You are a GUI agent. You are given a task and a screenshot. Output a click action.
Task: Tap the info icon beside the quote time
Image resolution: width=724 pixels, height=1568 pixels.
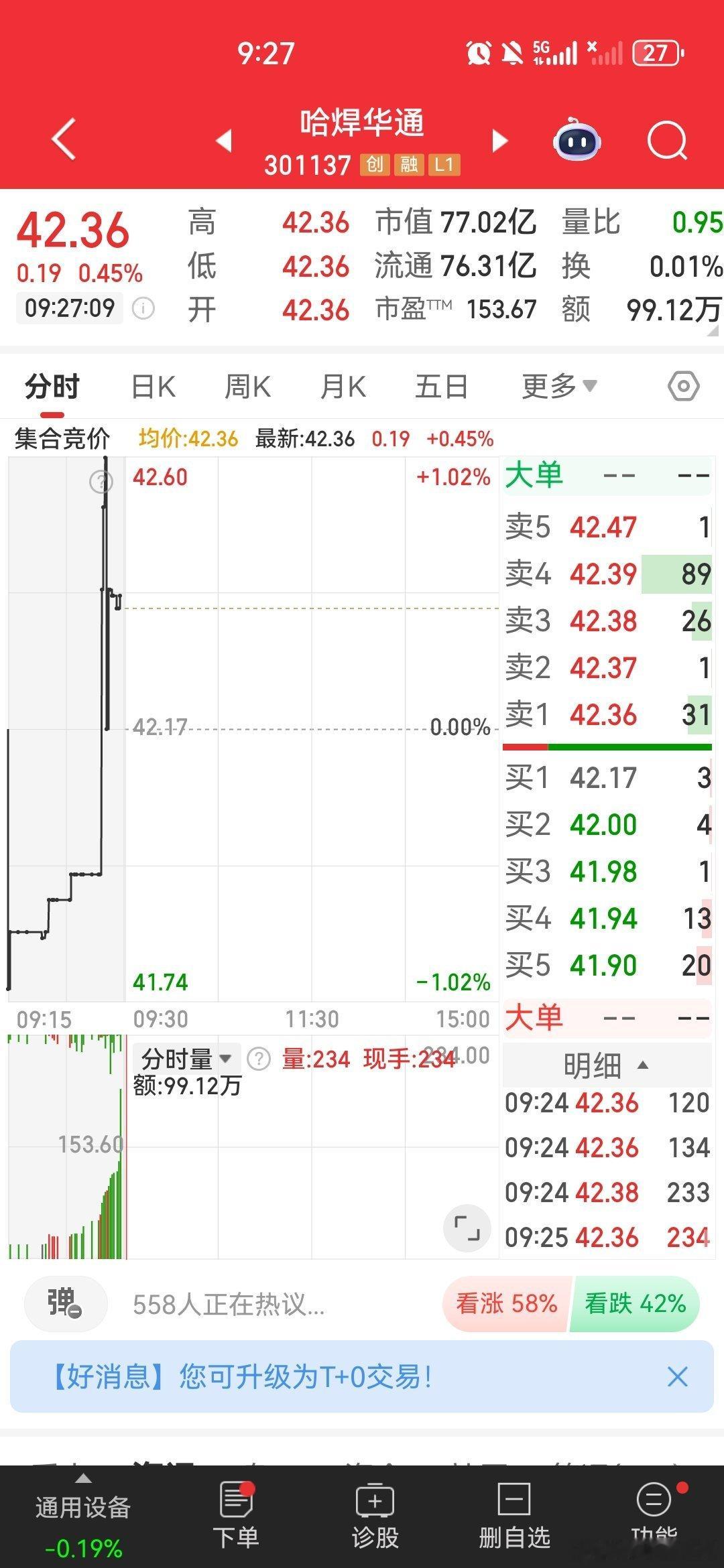pyautogui.click(x=143, y=308)
